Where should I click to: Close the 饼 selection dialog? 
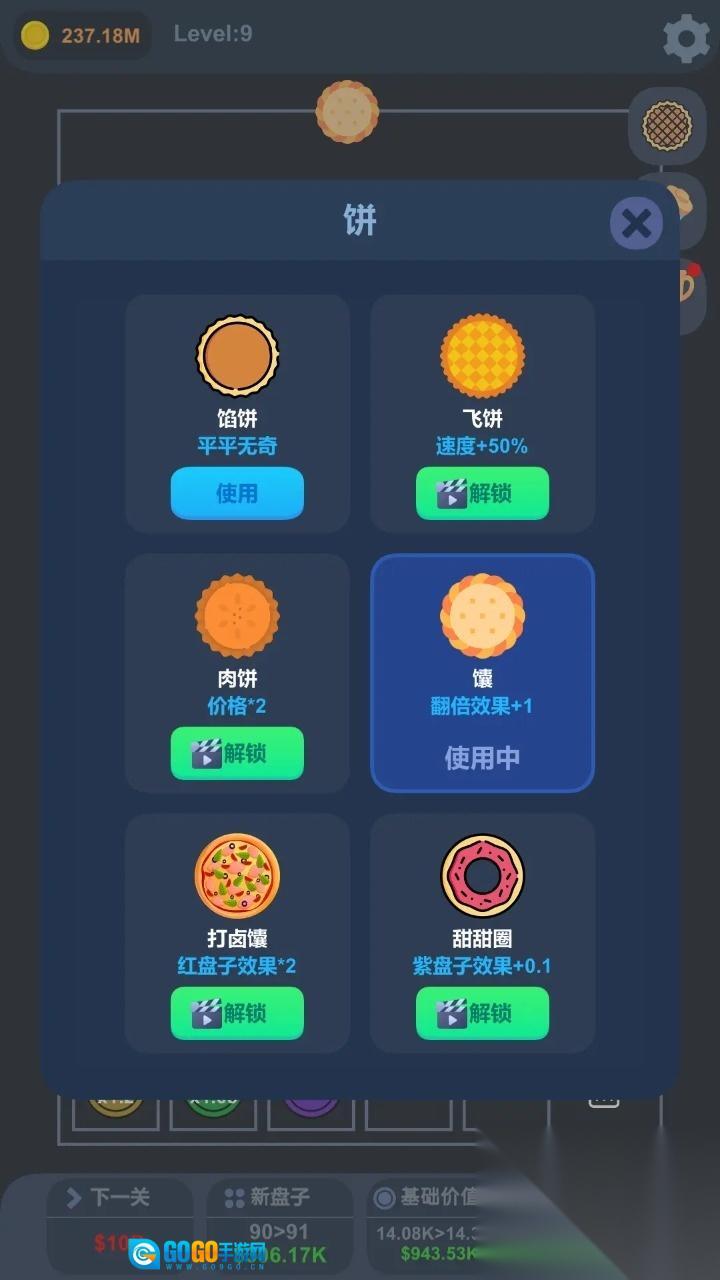(636, 223)
